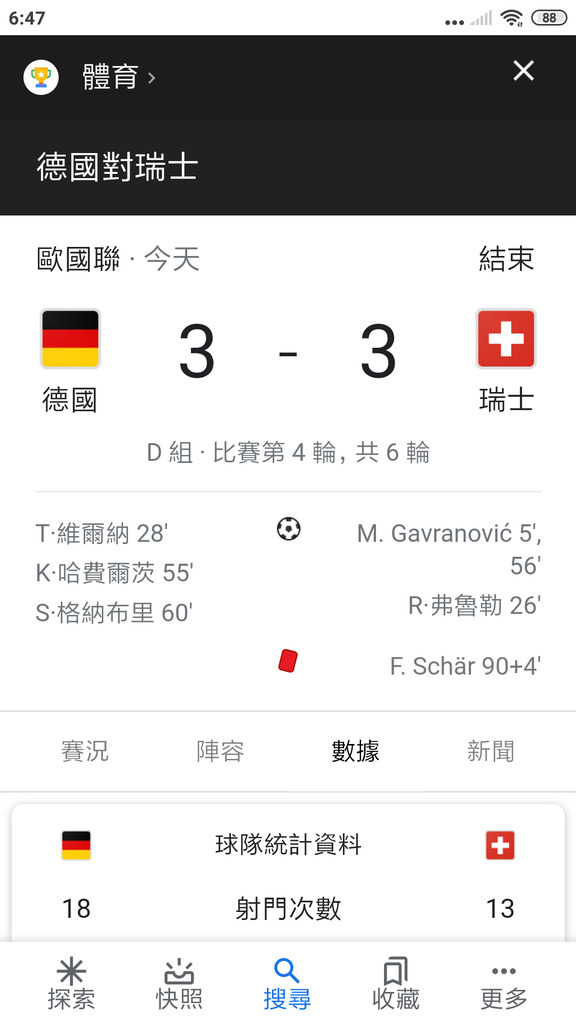Switch to the 陣容 lineup tab

(x=220, y=752)
